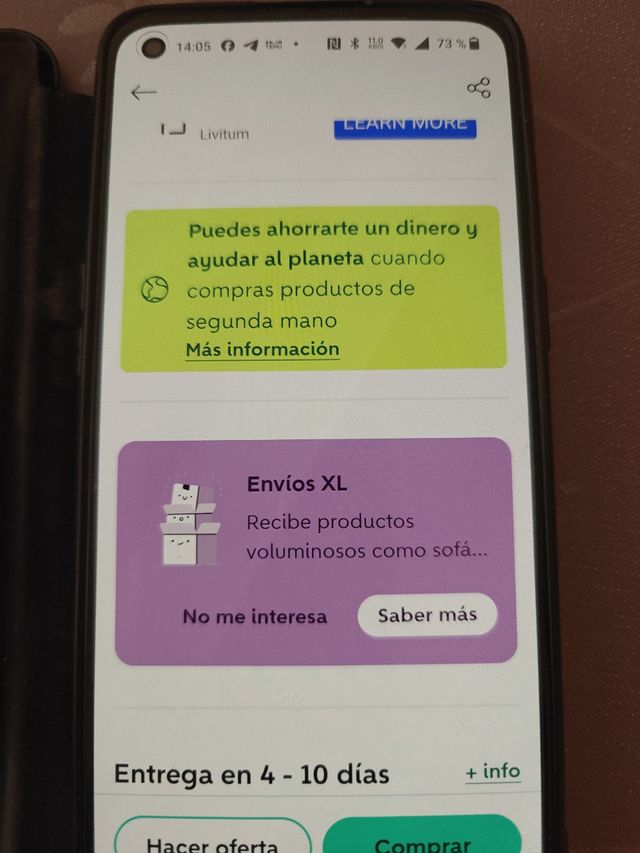Tap the Hacer oferta button
Image resolution: width=640 pixels, height=853 pixels.
point(213,838)
